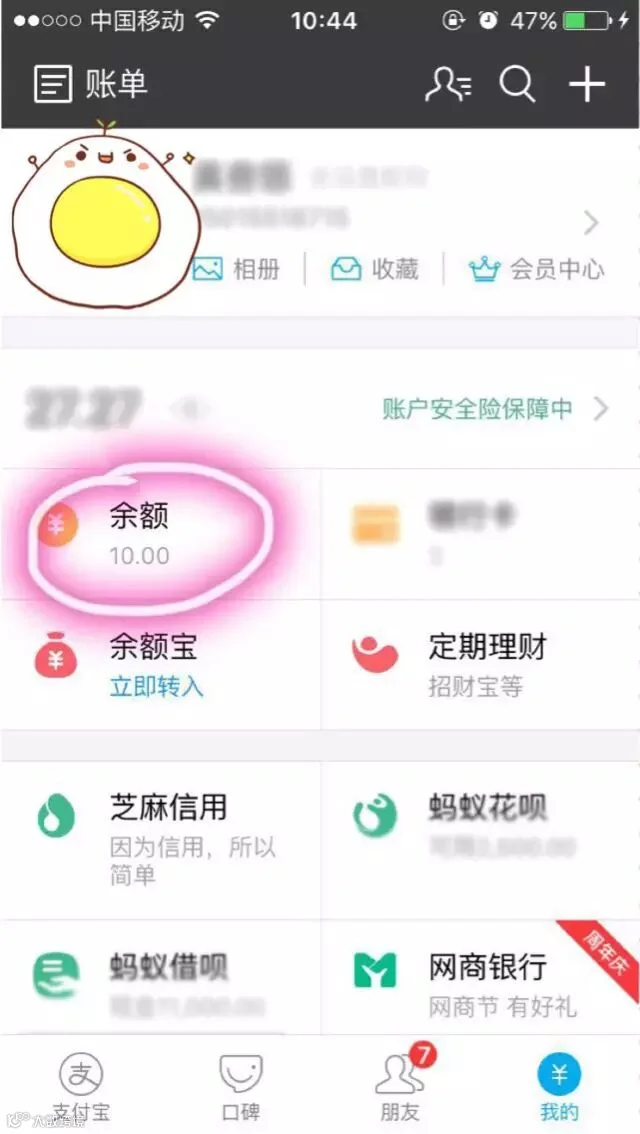The height and width of the screenshot is (1134, 640).
Task: Open 余额 balance of 10.00
Action: (x=161, y=534)
